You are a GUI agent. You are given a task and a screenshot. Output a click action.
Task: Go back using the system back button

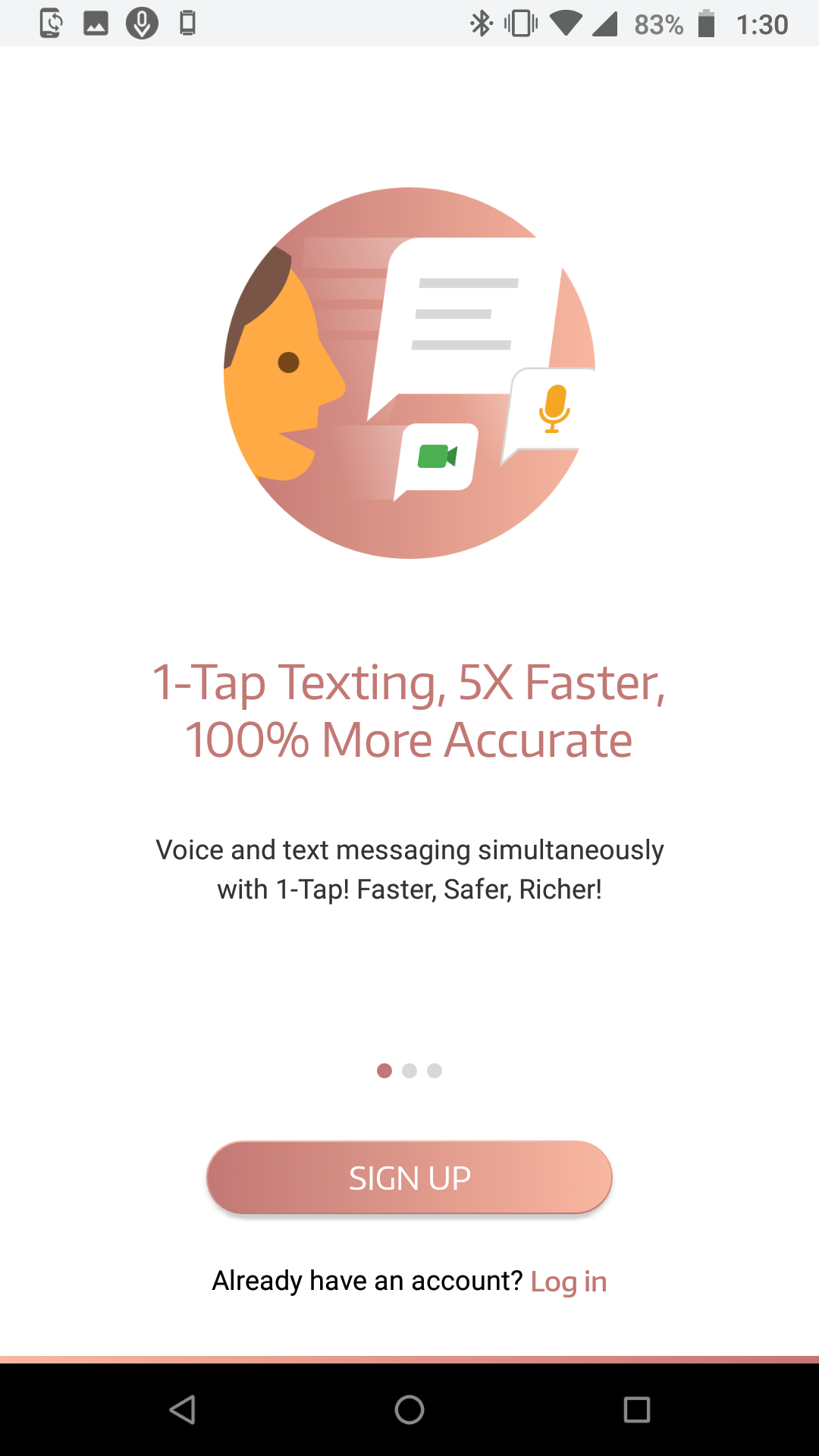(182, 1410)
